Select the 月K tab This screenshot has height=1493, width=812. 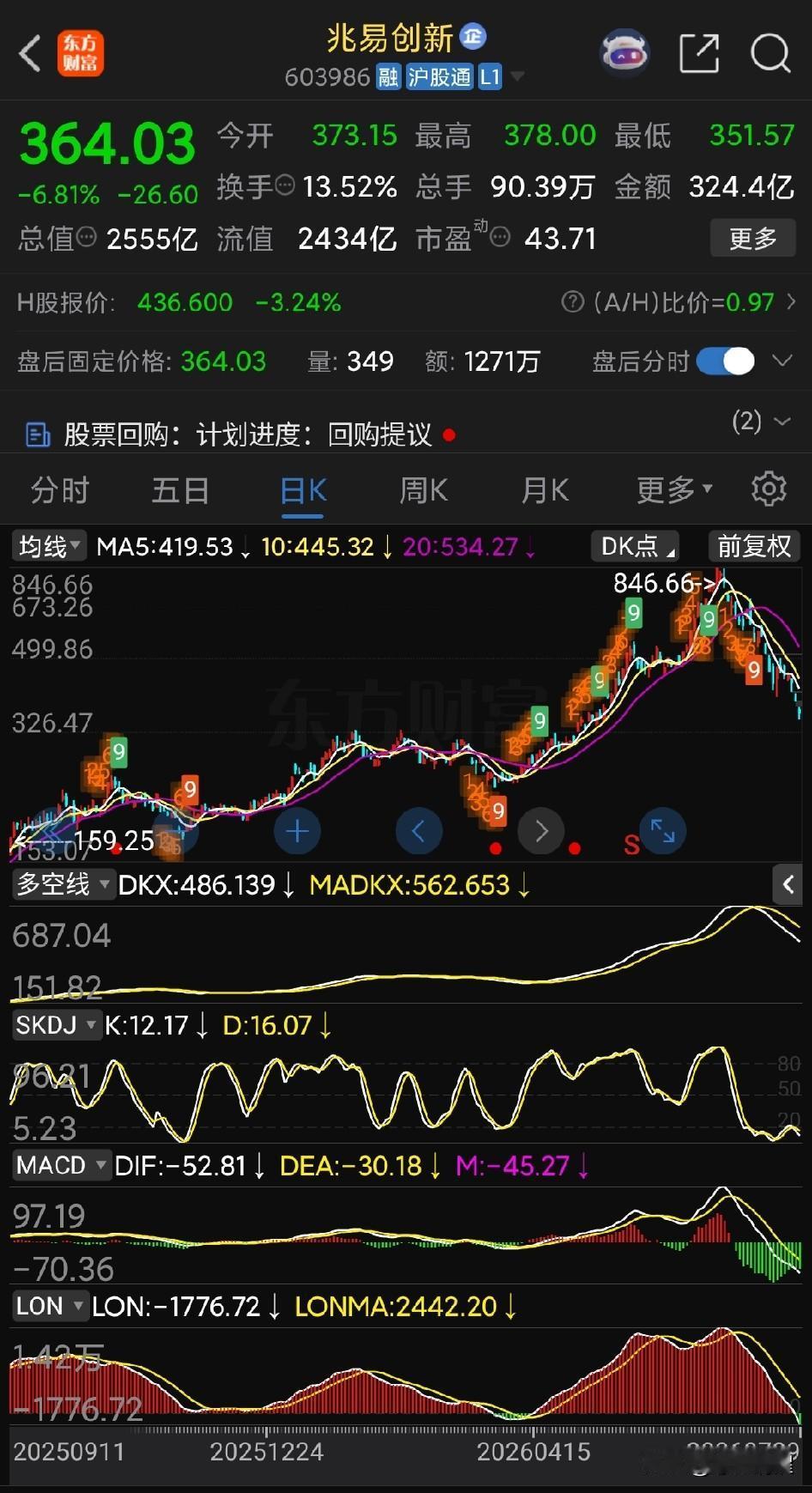545,490
